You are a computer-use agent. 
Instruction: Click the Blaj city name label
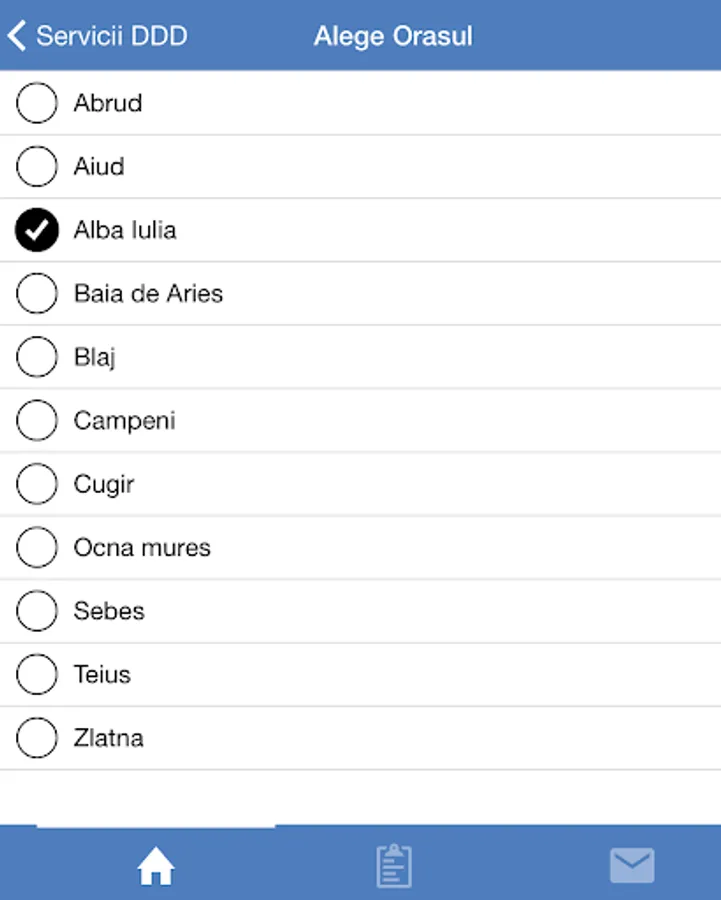coord(96,357)
